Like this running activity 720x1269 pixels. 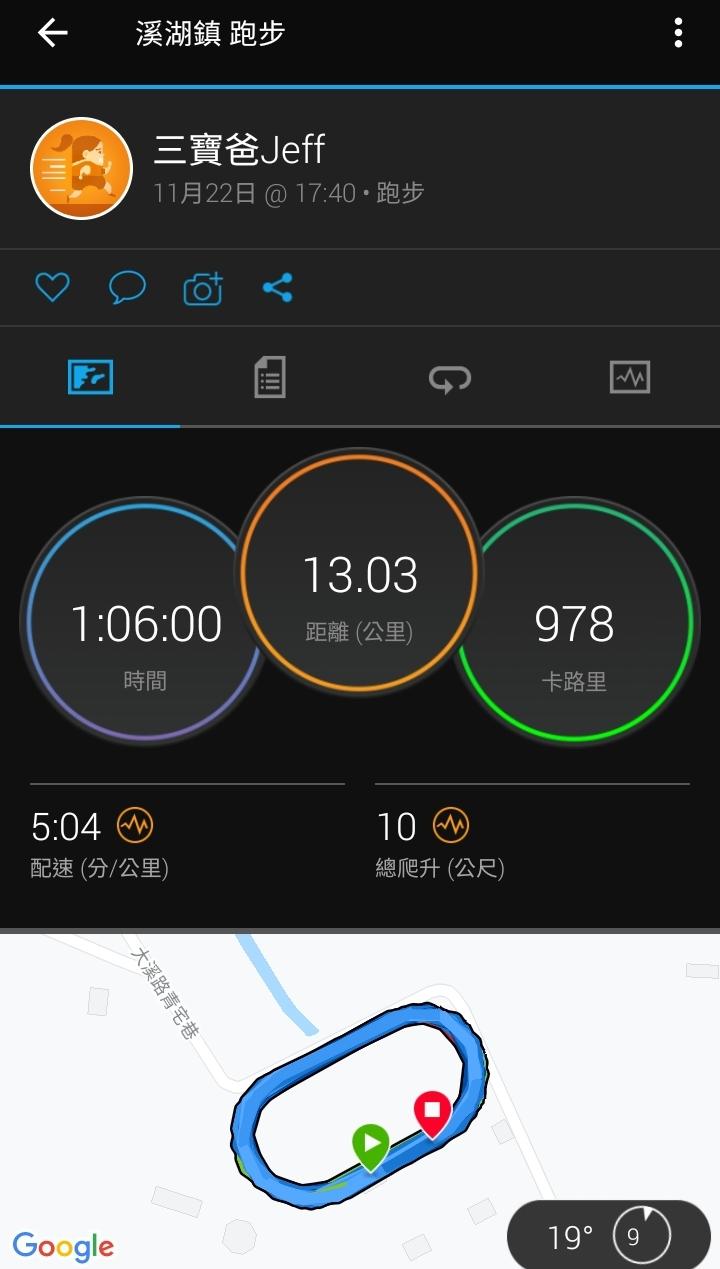pyautogui.click(x=52, y=288)
